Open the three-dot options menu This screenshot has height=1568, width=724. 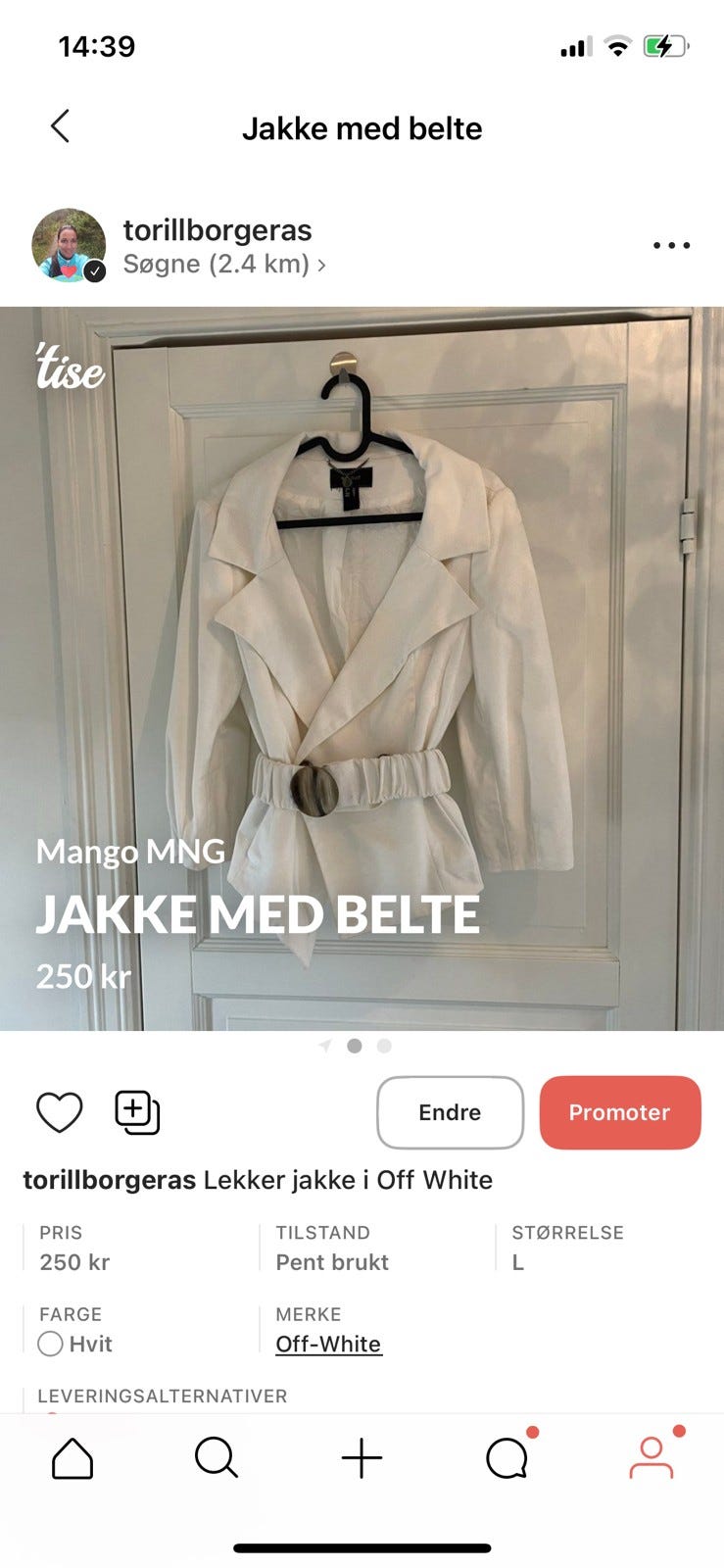[670, 245]
